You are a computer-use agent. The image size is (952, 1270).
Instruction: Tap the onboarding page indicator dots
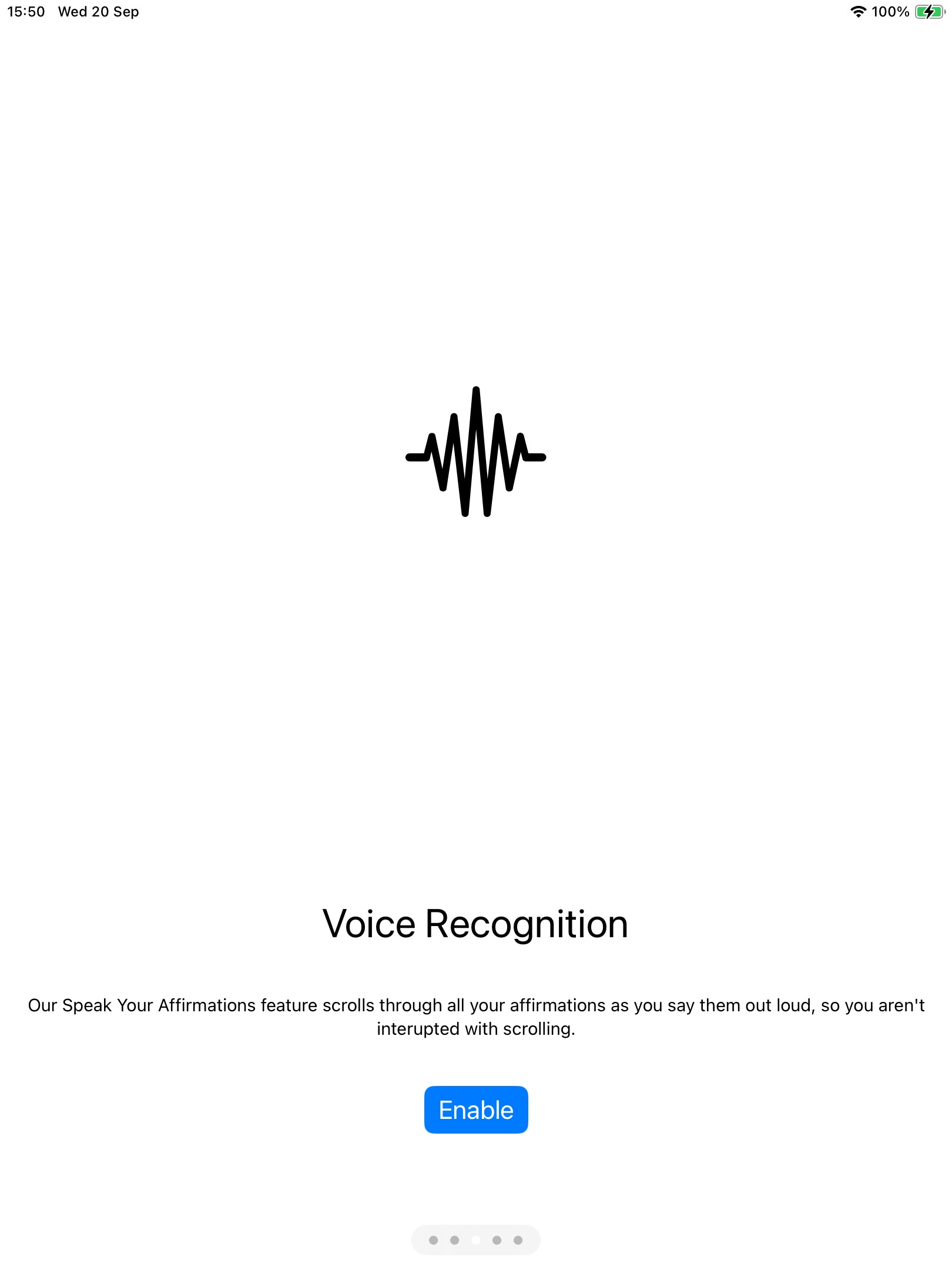click(x=475, y=1239)
